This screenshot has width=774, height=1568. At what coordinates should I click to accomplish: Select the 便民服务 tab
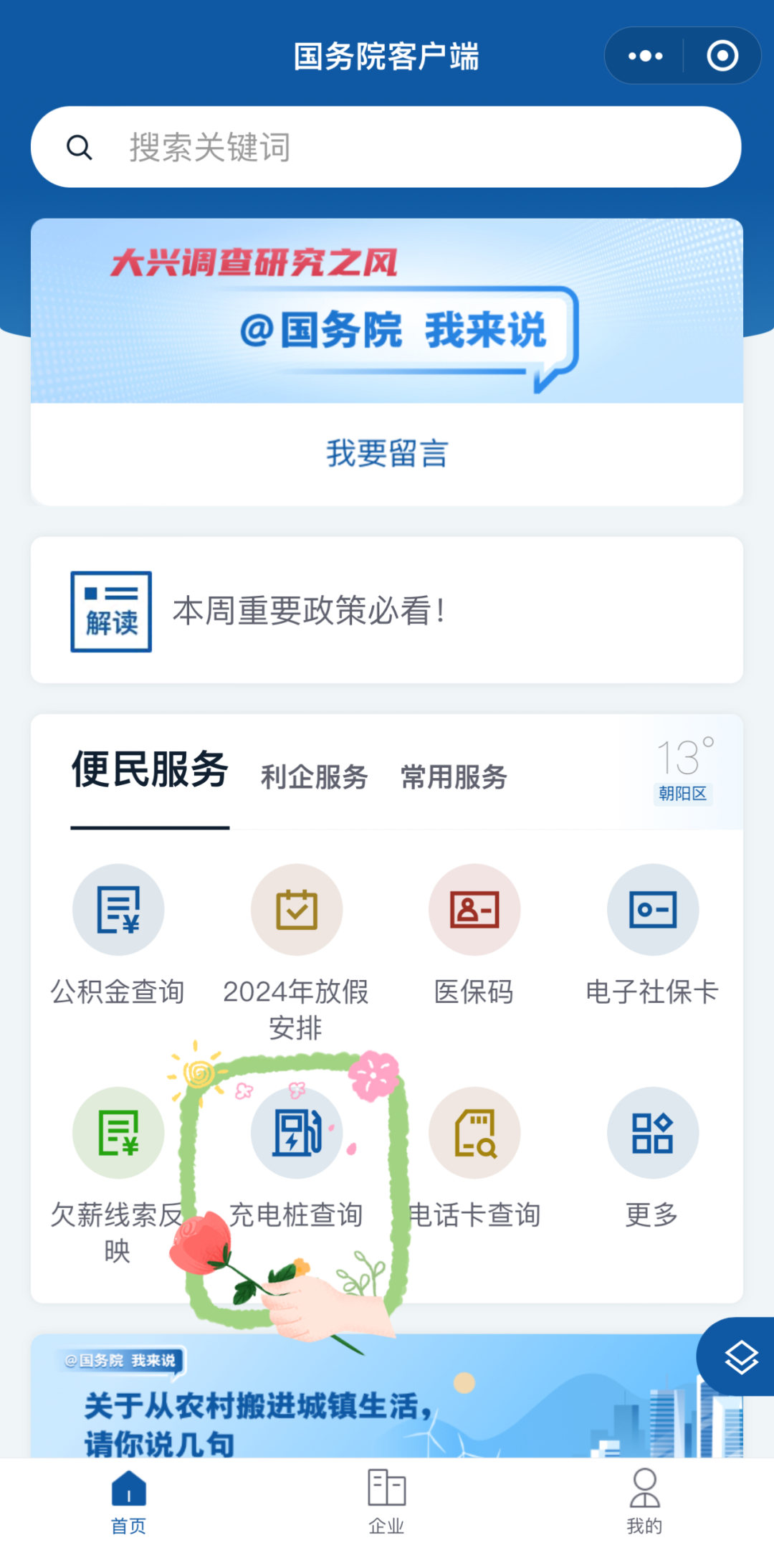tap(150, 771)
